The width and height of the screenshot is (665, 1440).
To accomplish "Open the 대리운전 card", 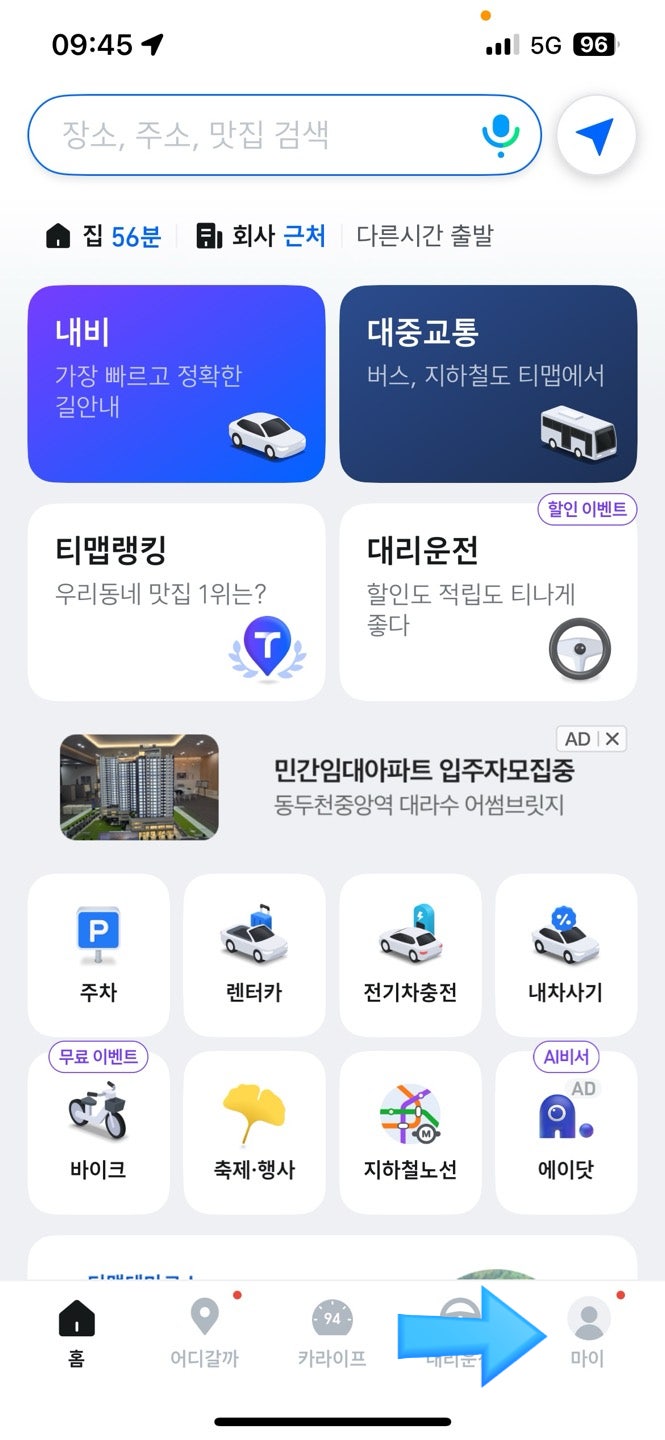I will 488,602.
